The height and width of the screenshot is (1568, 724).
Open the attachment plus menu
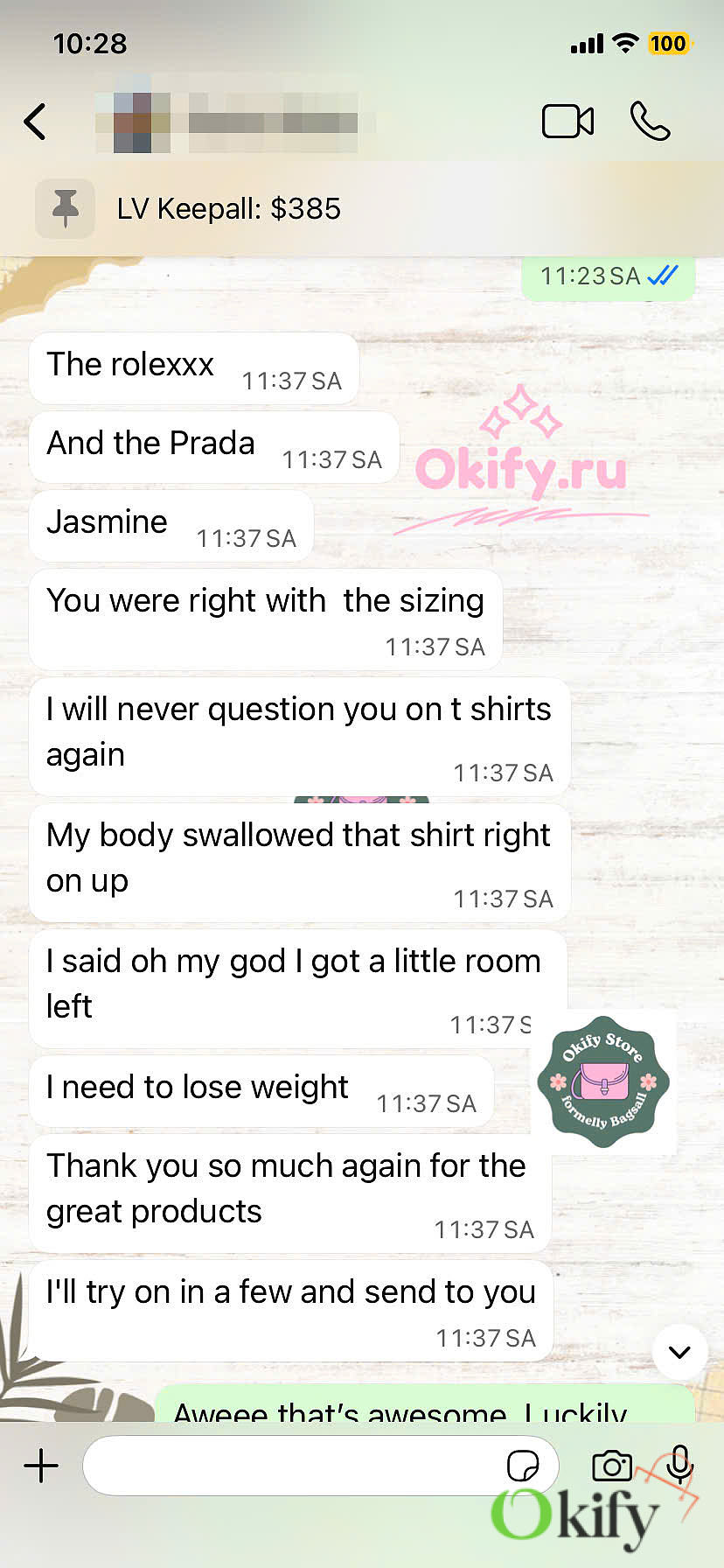pyautogui.click(x=41, y=1466)
